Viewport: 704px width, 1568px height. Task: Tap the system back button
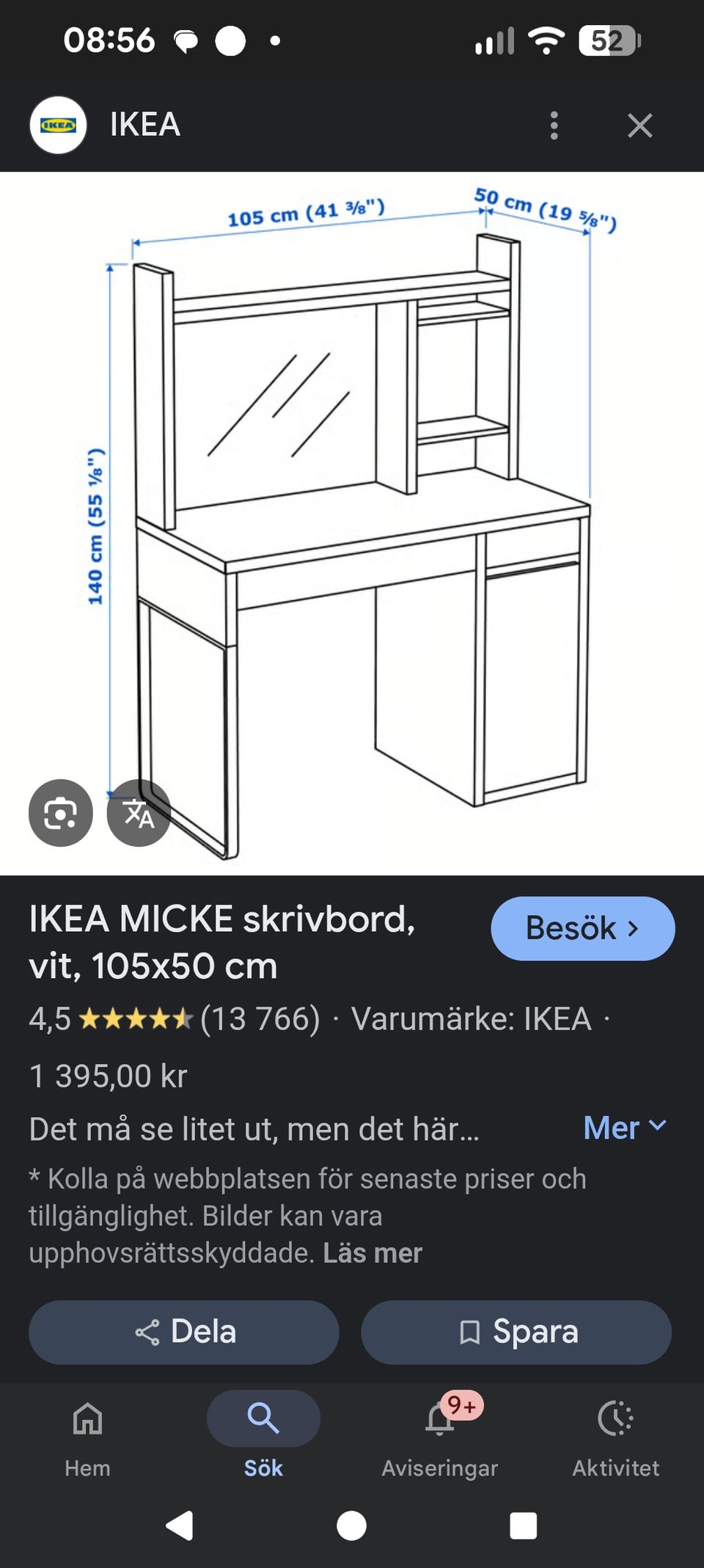[x=180, y=1526]
